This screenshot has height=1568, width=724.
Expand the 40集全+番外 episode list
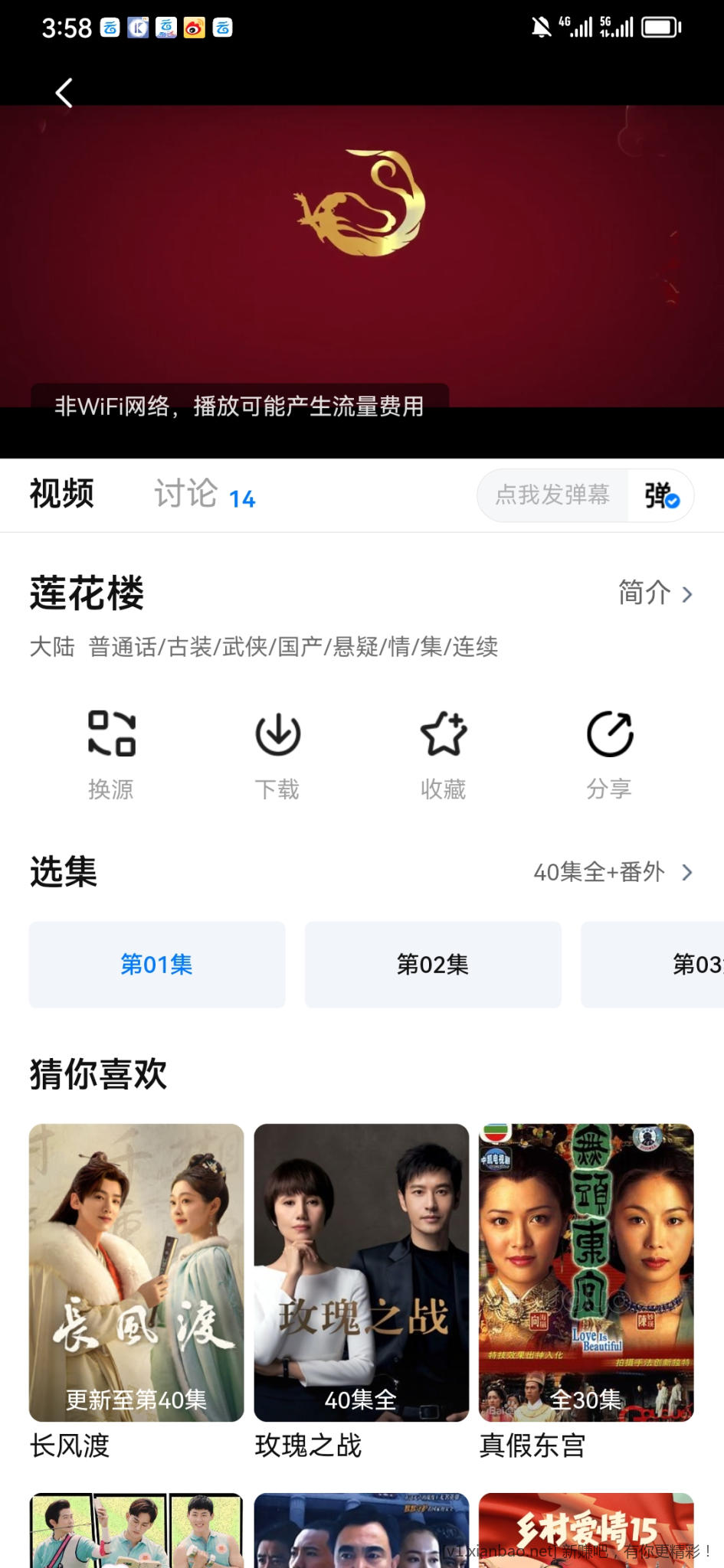pos(613,872)
